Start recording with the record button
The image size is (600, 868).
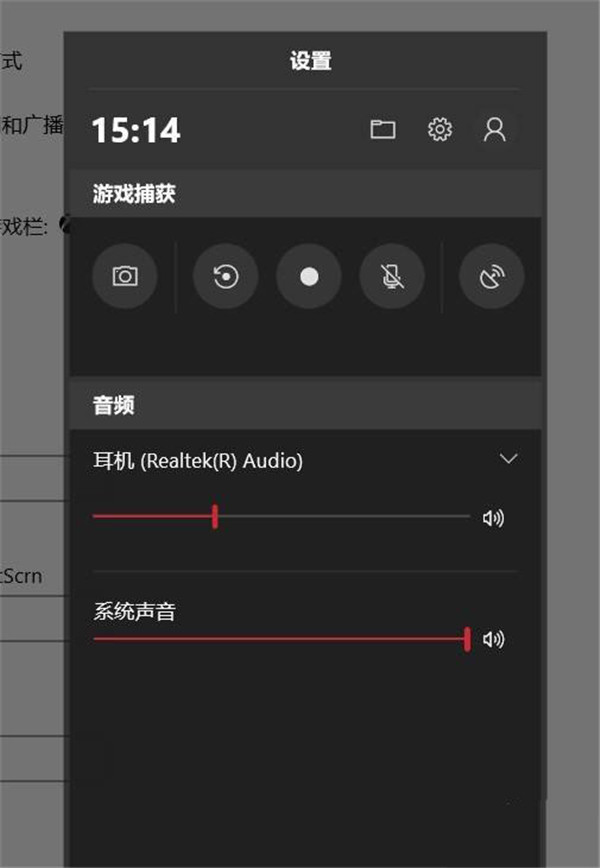pos(309,276)
